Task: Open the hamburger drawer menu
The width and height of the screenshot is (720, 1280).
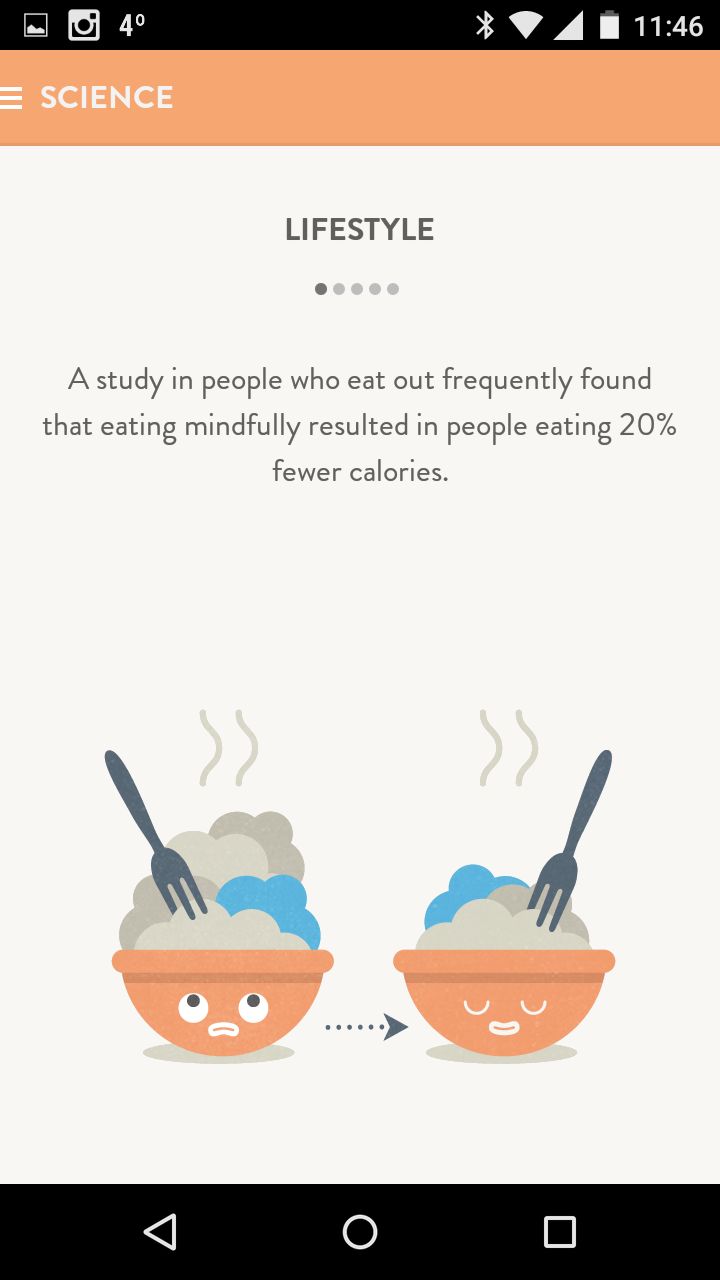Action: 11,97
